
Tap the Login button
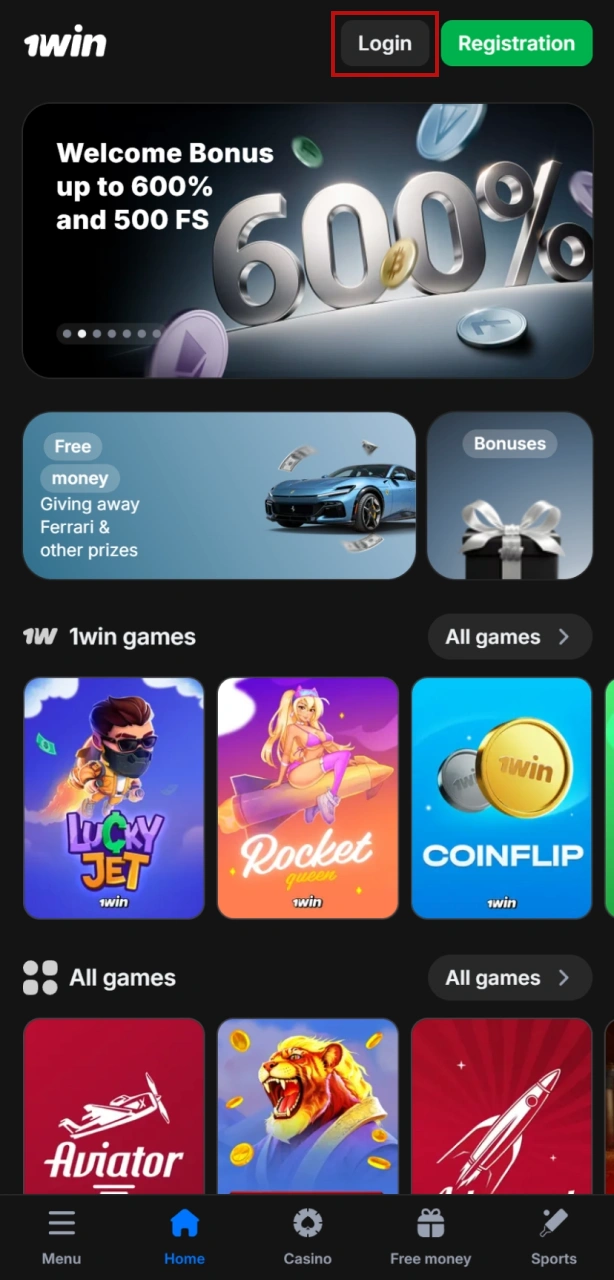tap(385, 44)
